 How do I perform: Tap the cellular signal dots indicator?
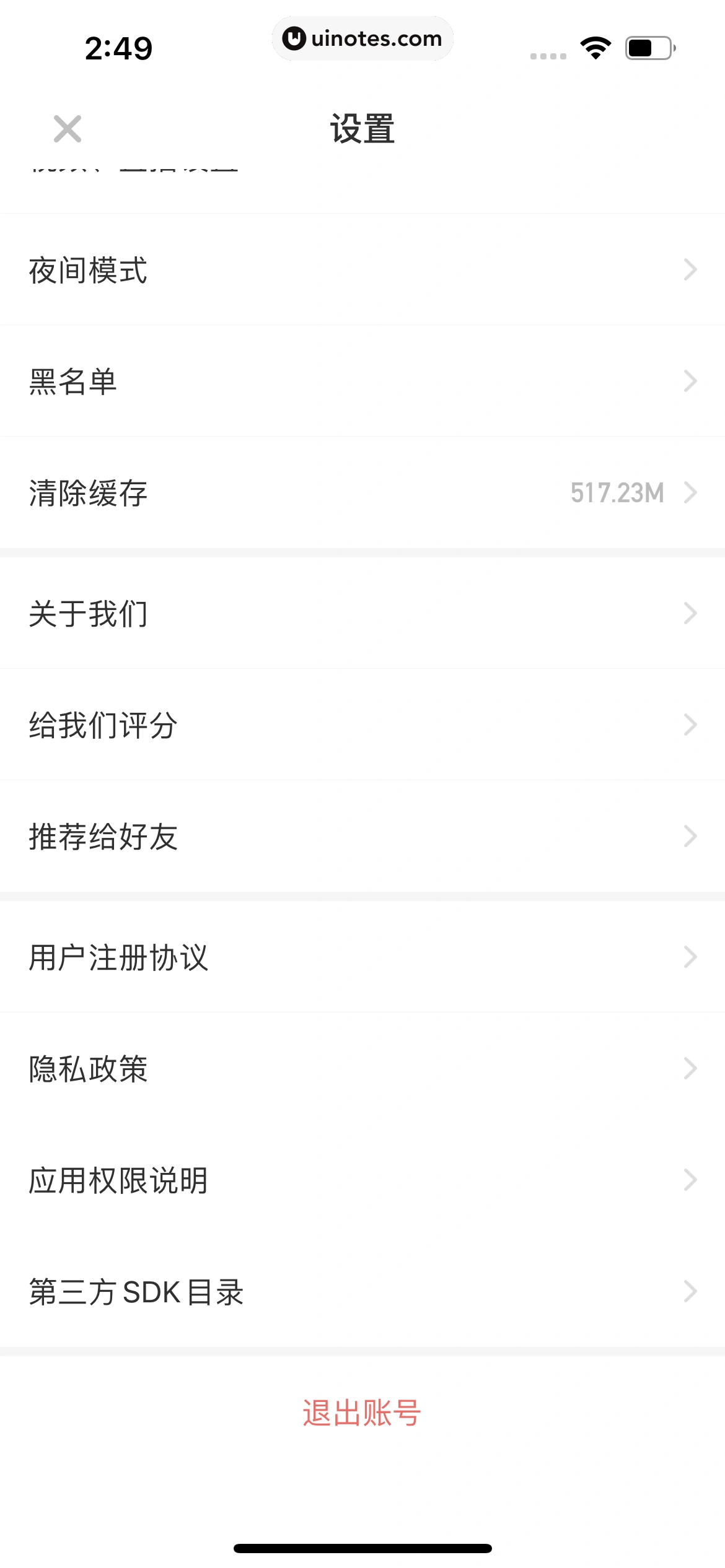click(548, 54)
